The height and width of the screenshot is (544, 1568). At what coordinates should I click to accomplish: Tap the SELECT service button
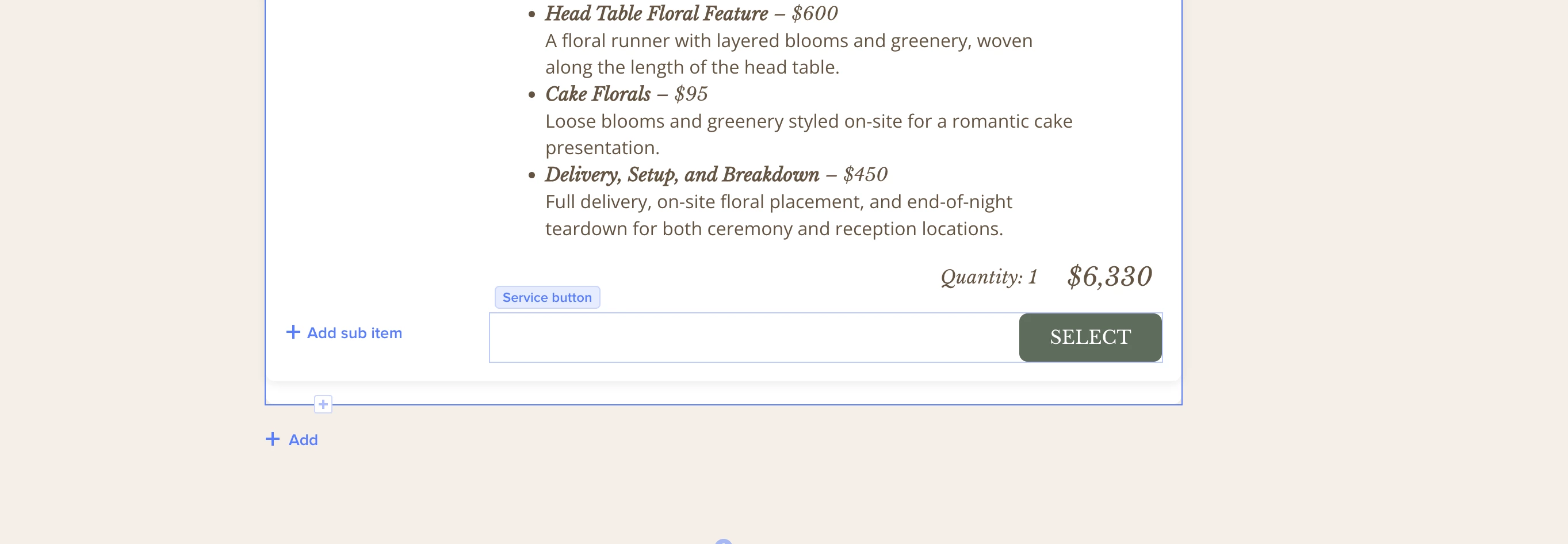[1089, 337]
